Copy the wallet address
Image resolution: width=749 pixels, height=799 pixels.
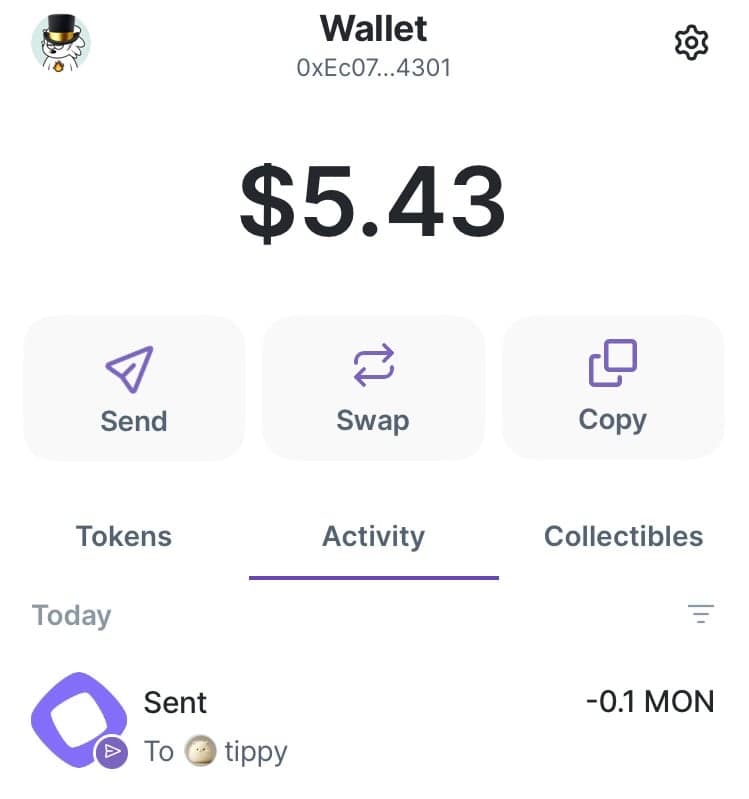[612, 388]
